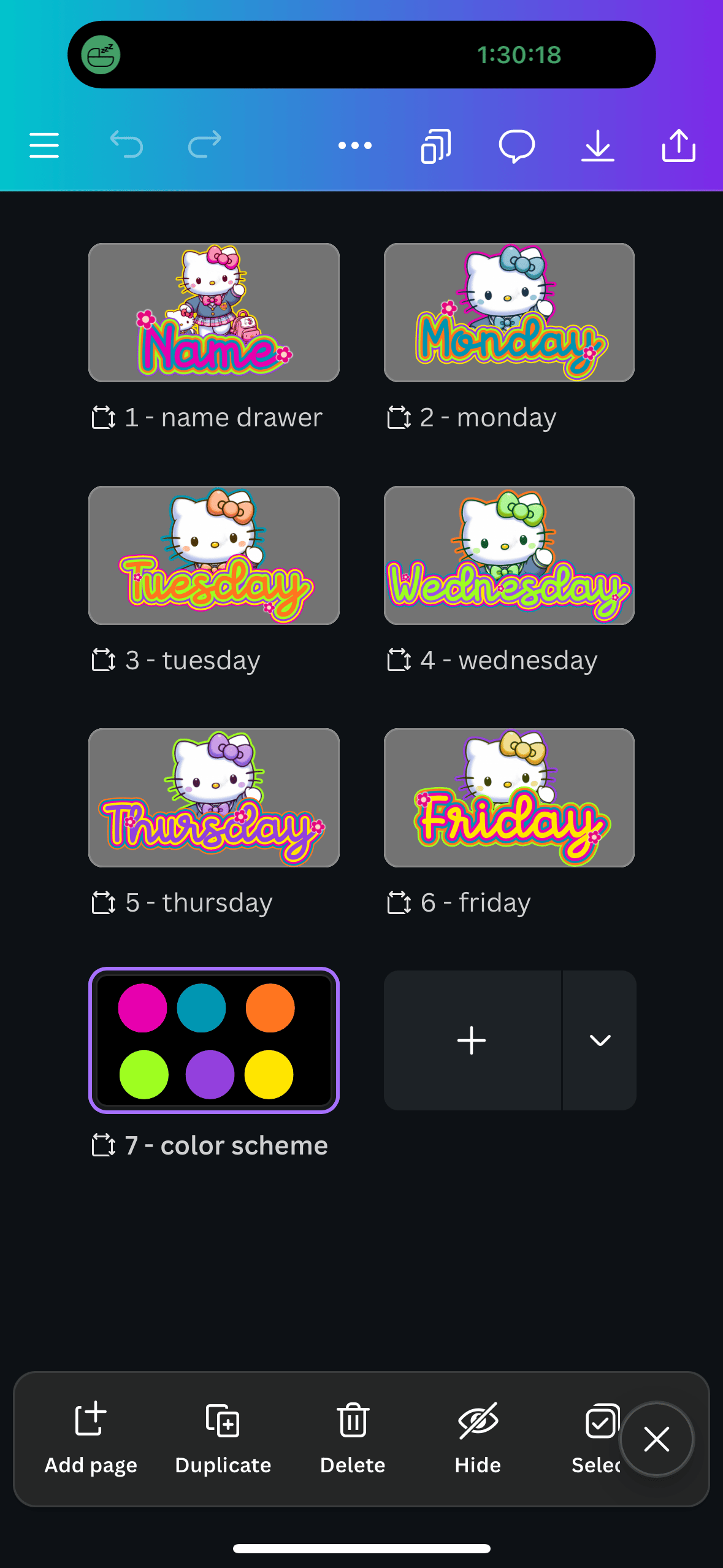Go to the Wednesday page
Image resolution: width=723 pixels, height=1568 pixels.
pos(509,555)
